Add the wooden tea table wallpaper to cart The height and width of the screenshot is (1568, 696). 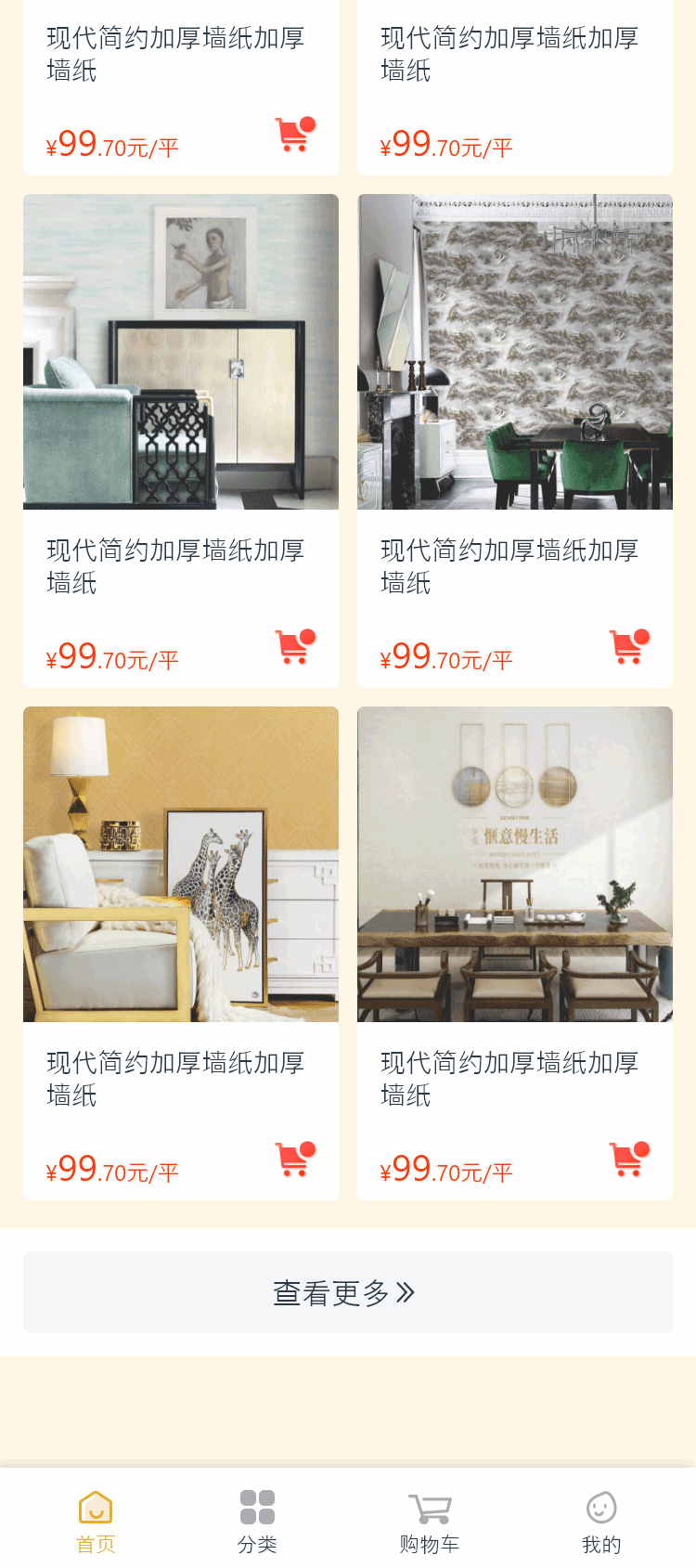pos(629,1159)
